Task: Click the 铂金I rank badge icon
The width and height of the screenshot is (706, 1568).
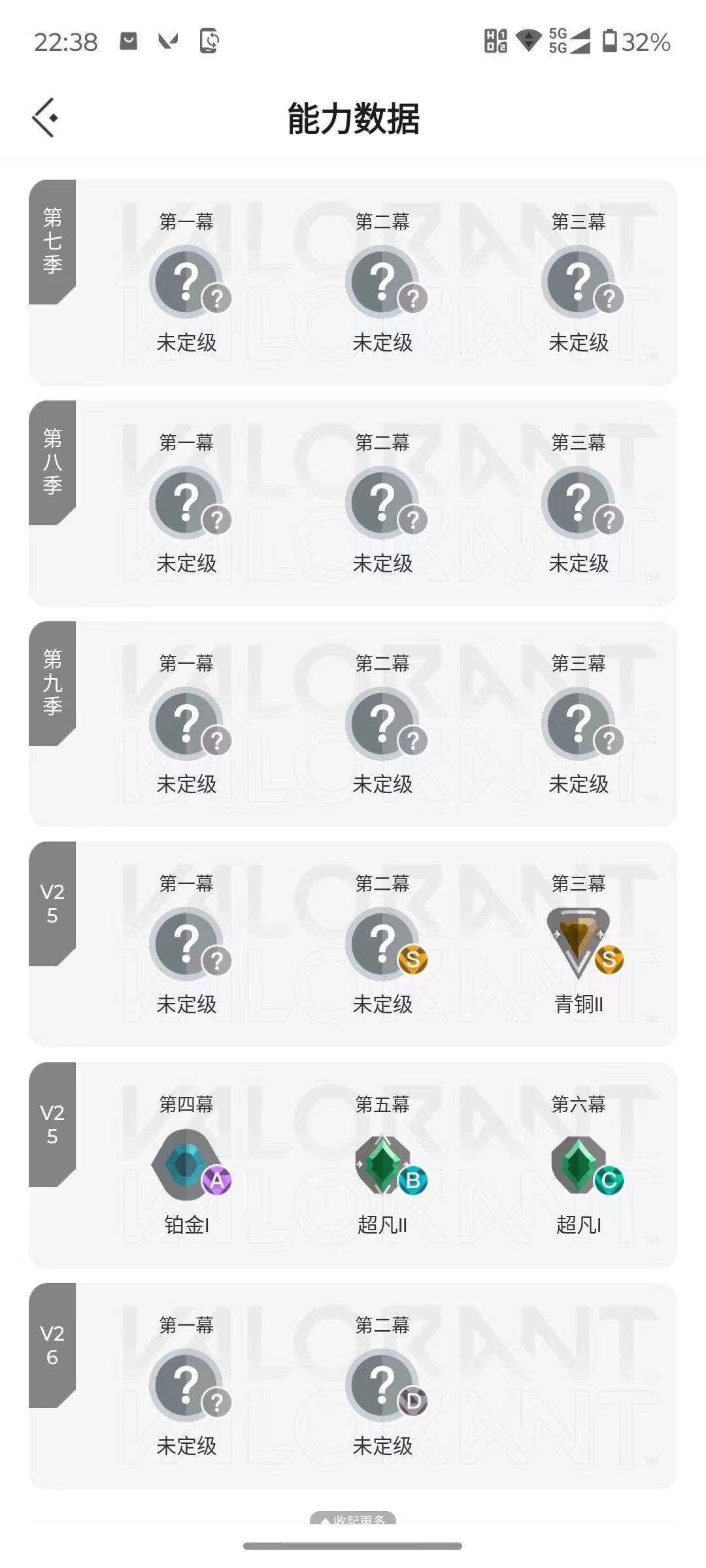Action: click(x=188, y=1166)
